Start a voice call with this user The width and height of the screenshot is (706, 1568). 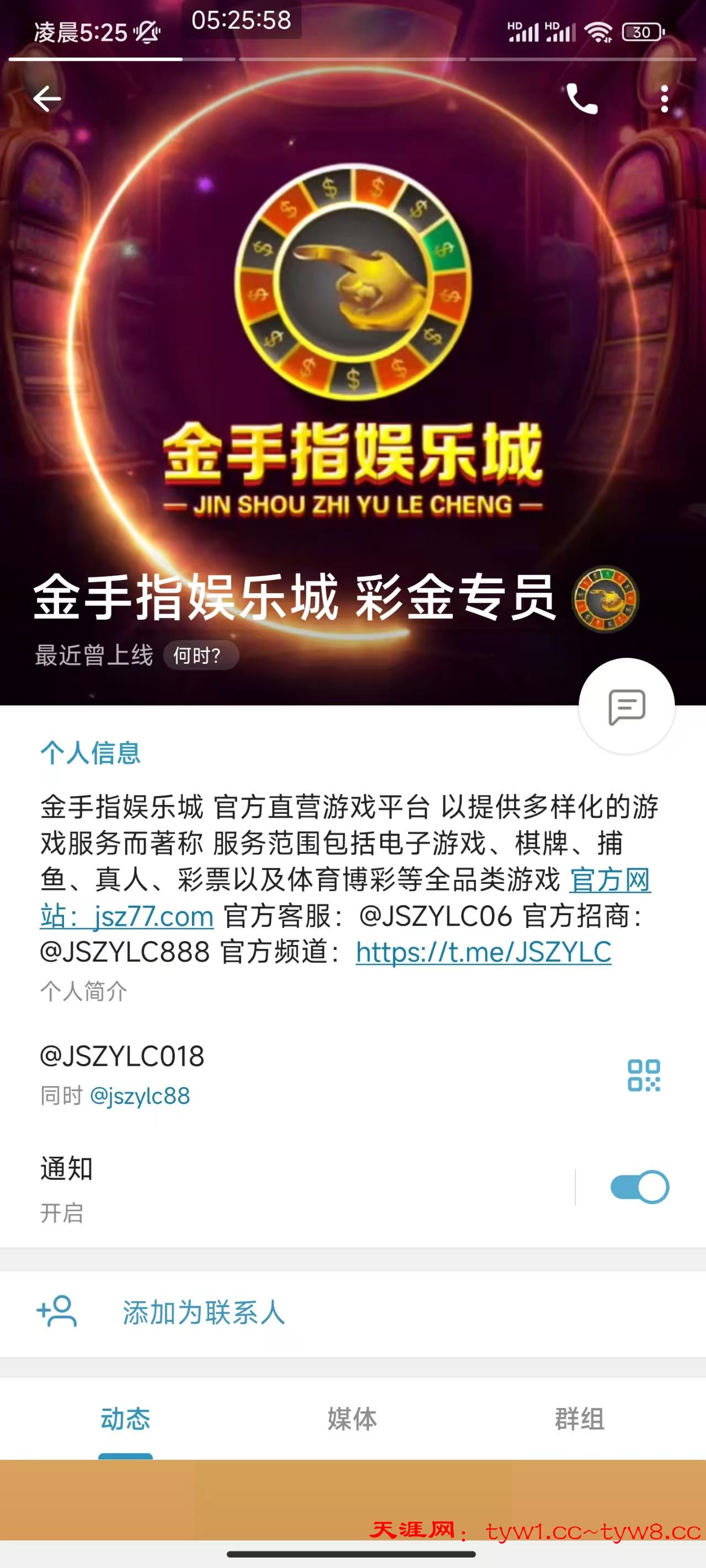(582, 99)
